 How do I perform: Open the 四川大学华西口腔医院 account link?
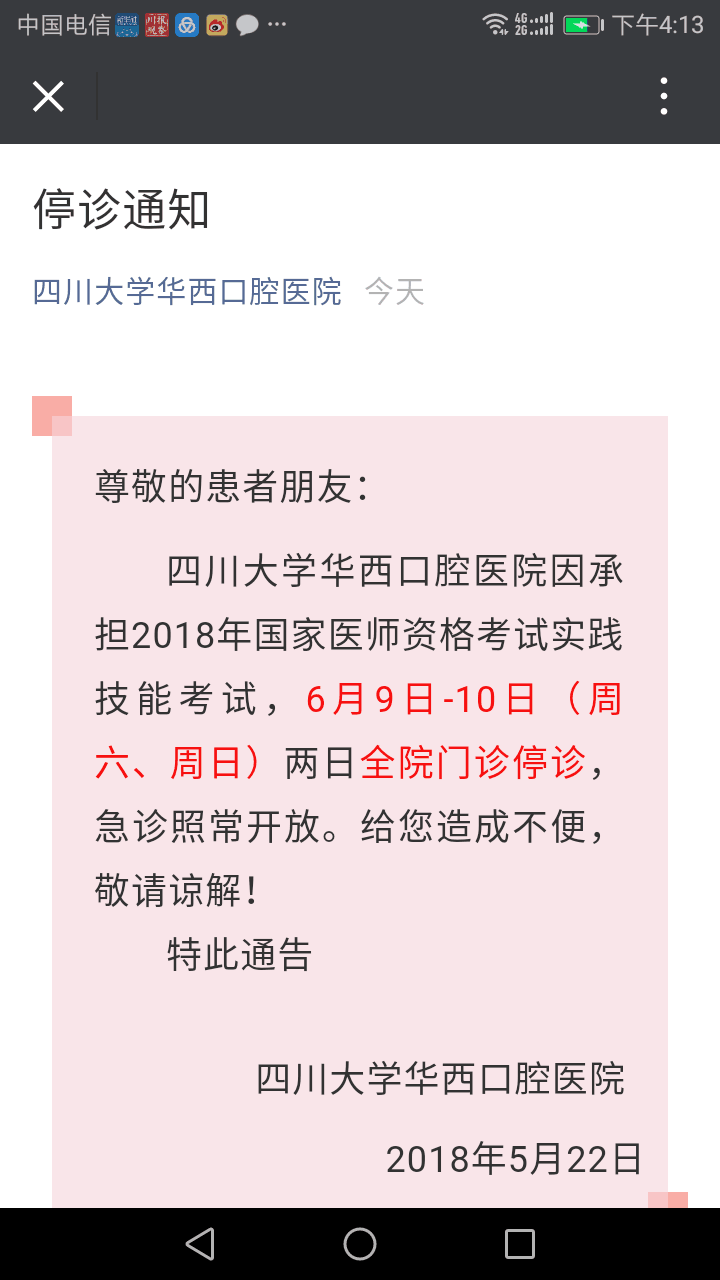tap(188, 292)
